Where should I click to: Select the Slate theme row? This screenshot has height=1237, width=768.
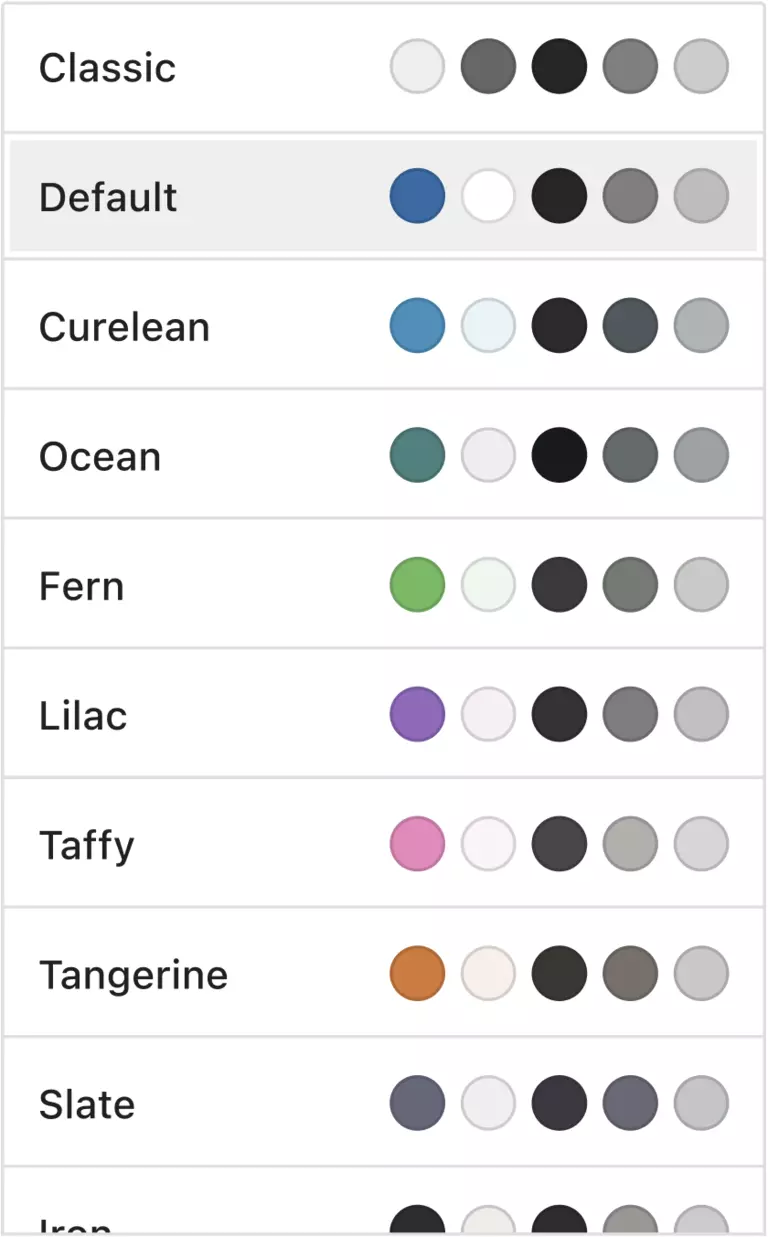tap(87, 1105)
